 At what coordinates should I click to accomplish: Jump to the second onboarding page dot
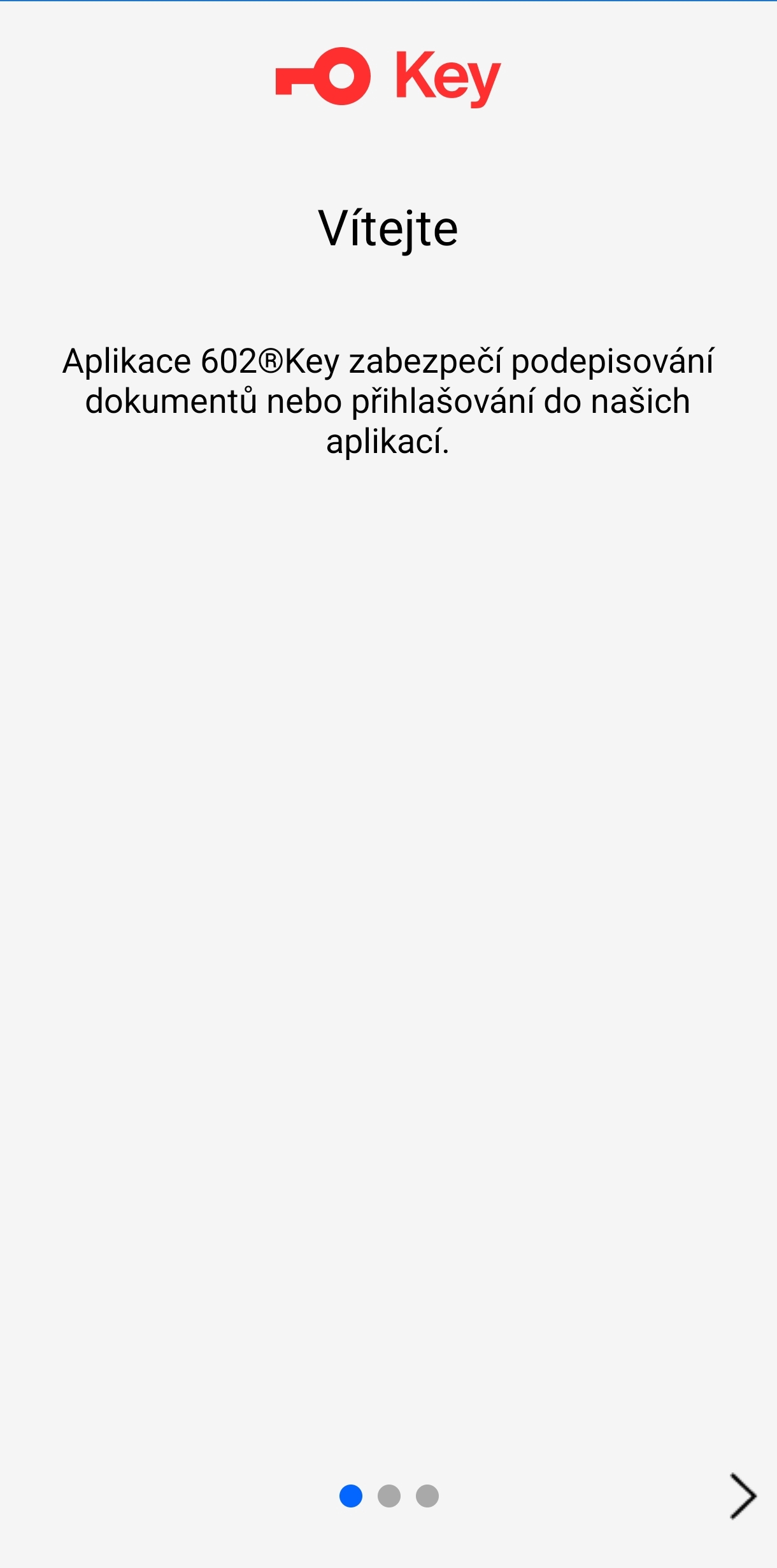pyautogui.click(x=389, y=1496)
